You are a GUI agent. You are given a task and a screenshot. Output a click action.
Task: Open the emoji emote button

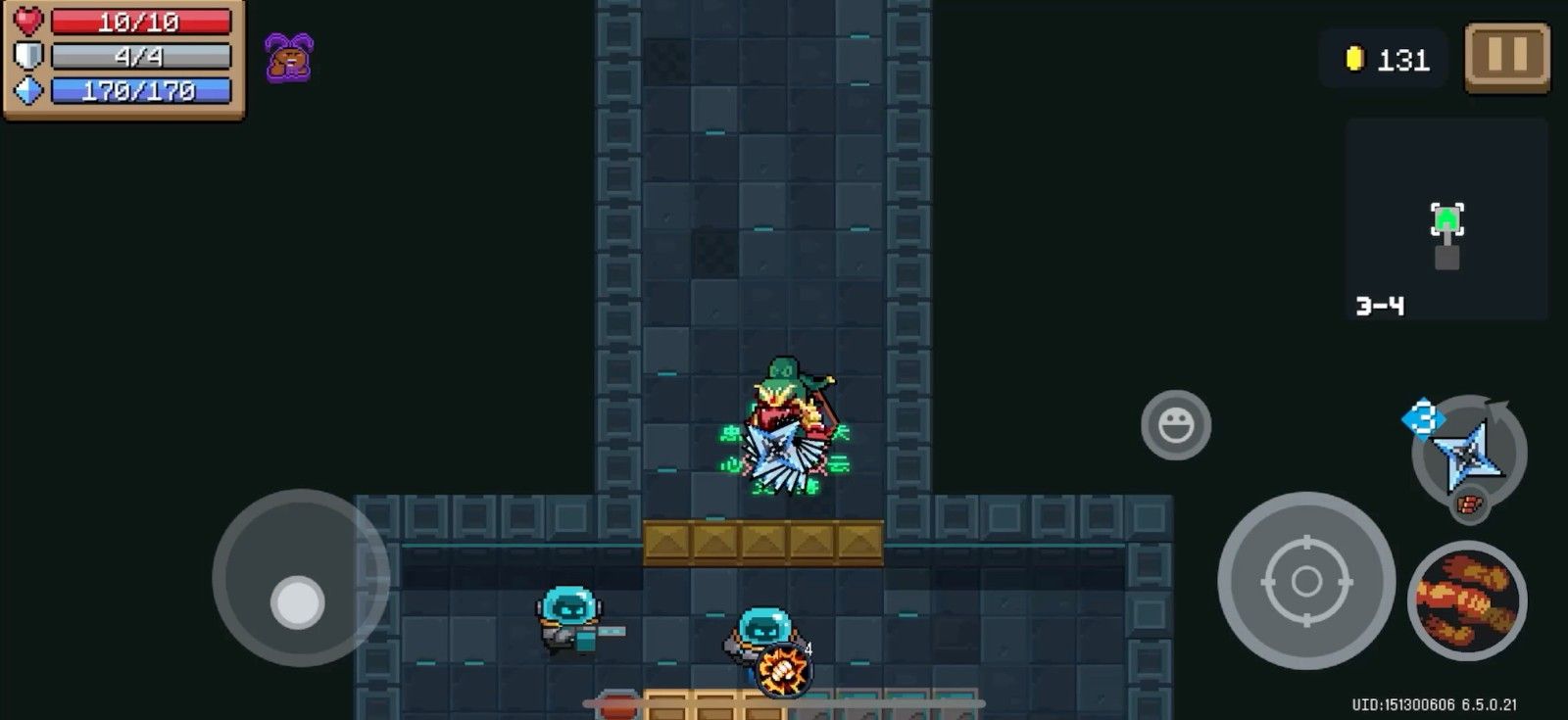tap(1175, 425)
